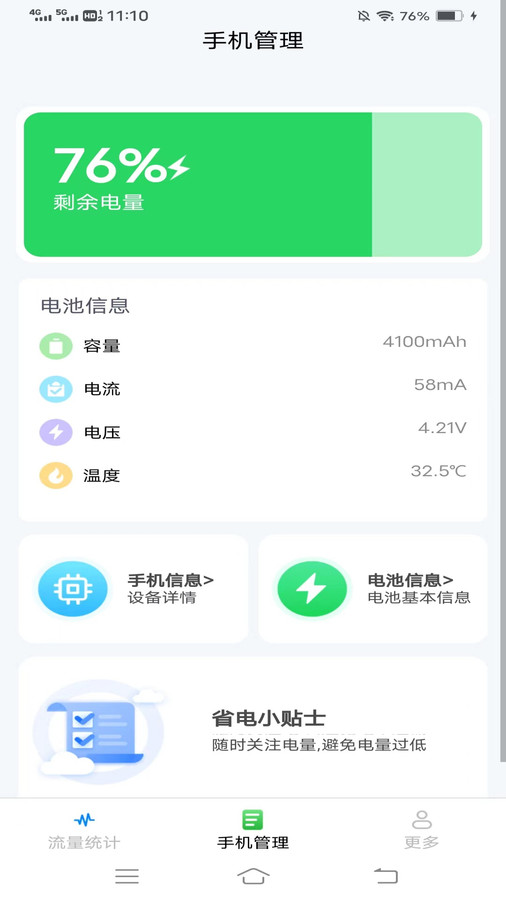Go back with the system back button
The width and height of the screenshot is (506, 900).
click(386, 876)
